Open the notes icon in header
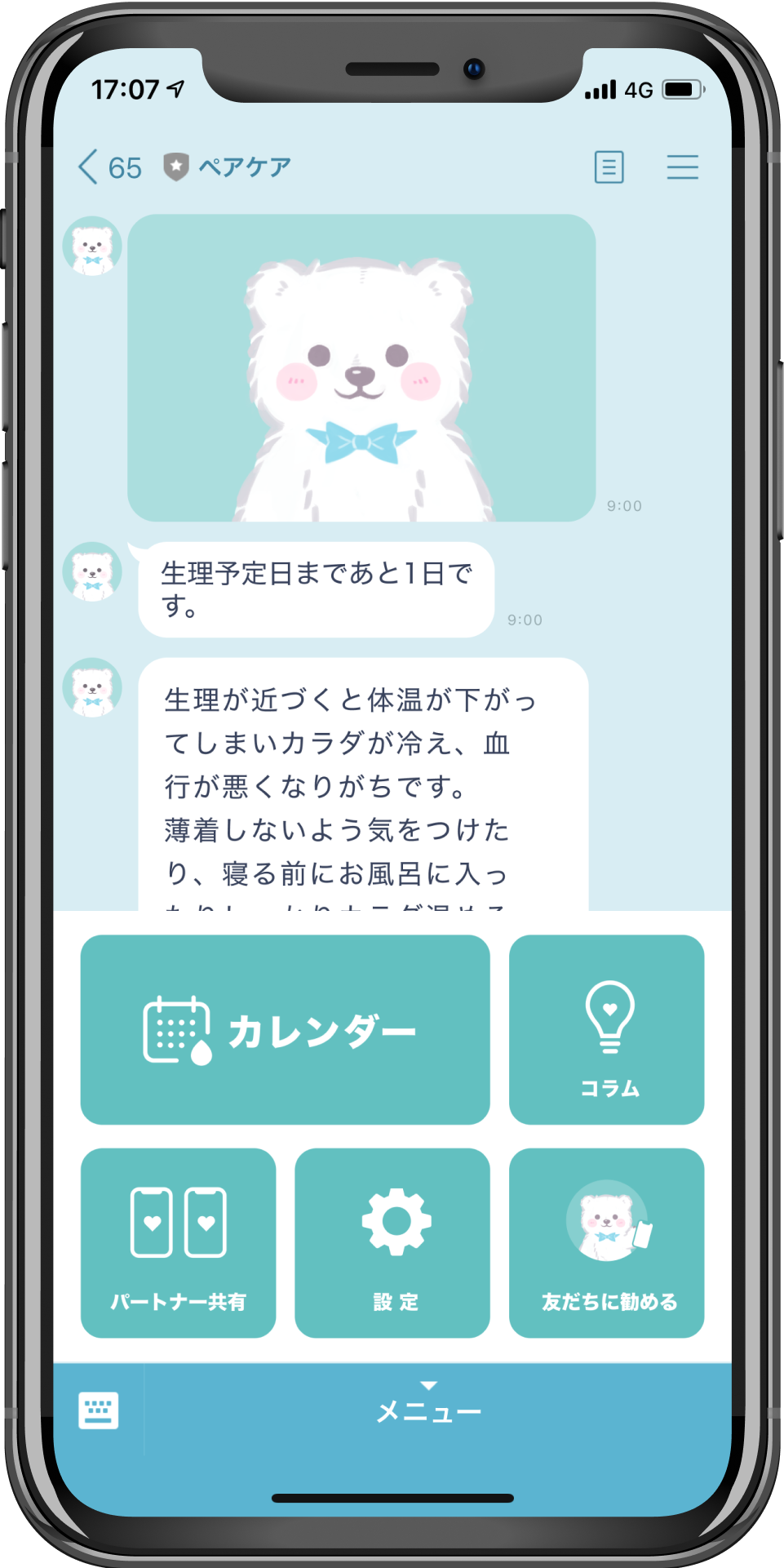 coord(609,167)
